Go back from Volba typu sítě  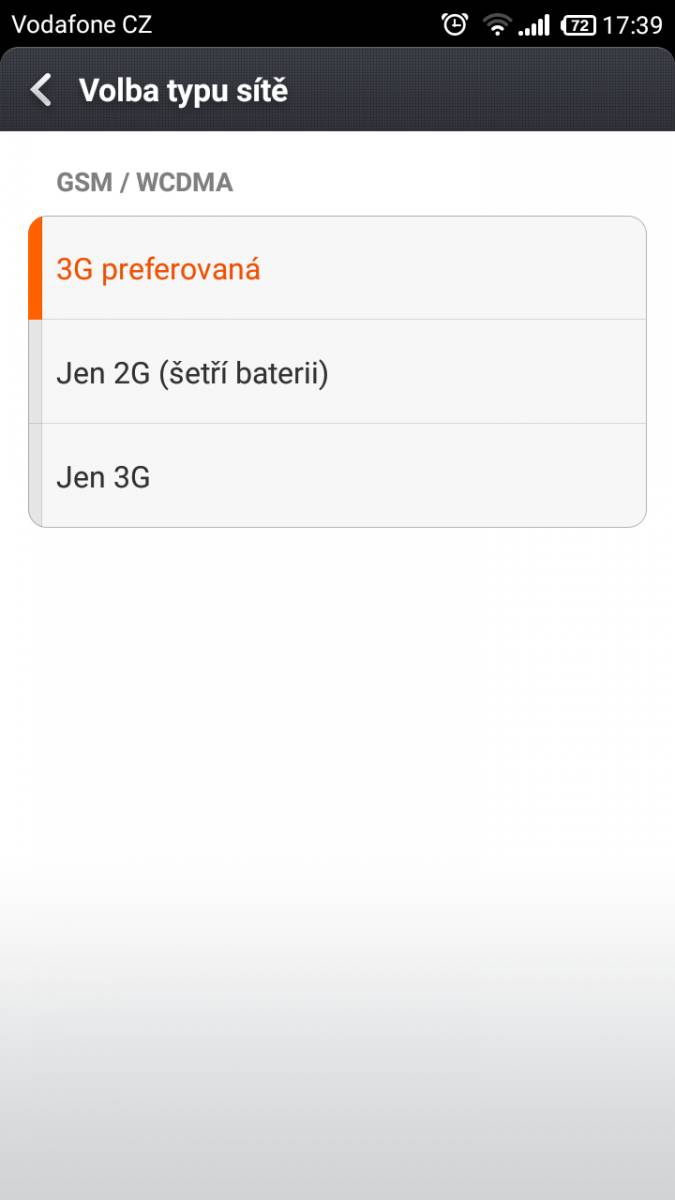point(41,90)
